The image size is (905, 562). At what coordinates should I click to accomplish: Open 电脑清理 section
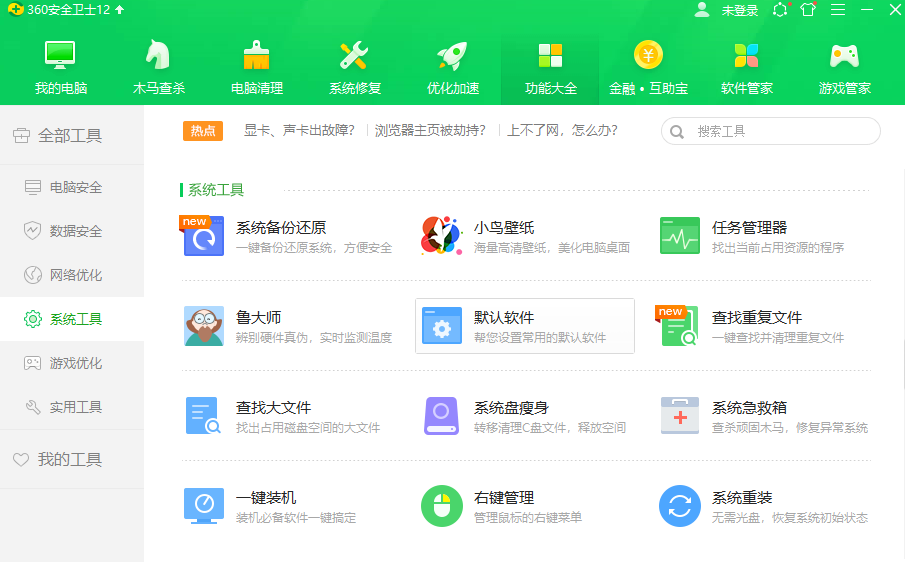(x=256, y=68)
